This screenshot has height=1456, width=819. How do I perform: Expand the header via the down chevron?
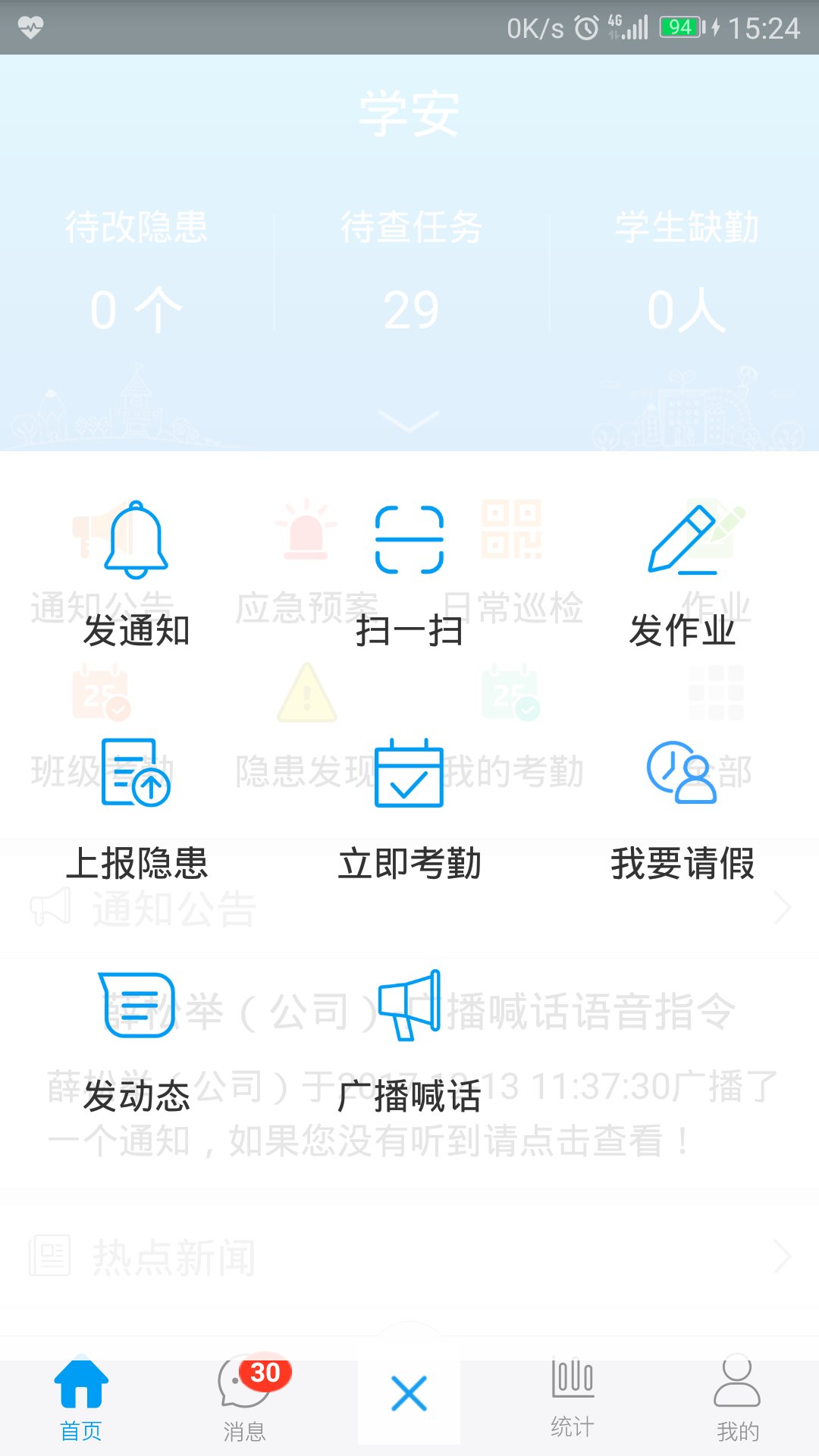tap(409, 421)
